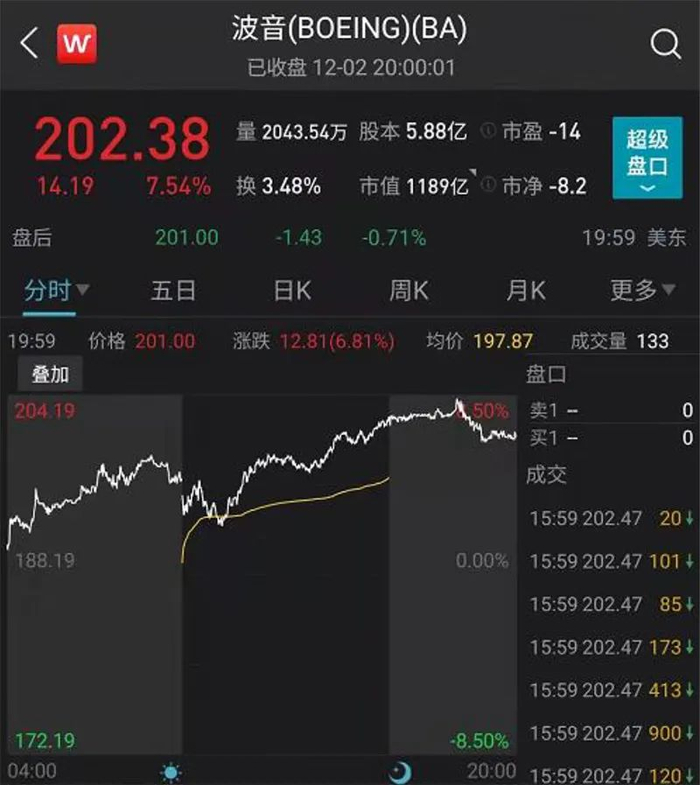Switch to the 周K chart tab
Viewport: 700px width, 785px height.
(409, 291)
